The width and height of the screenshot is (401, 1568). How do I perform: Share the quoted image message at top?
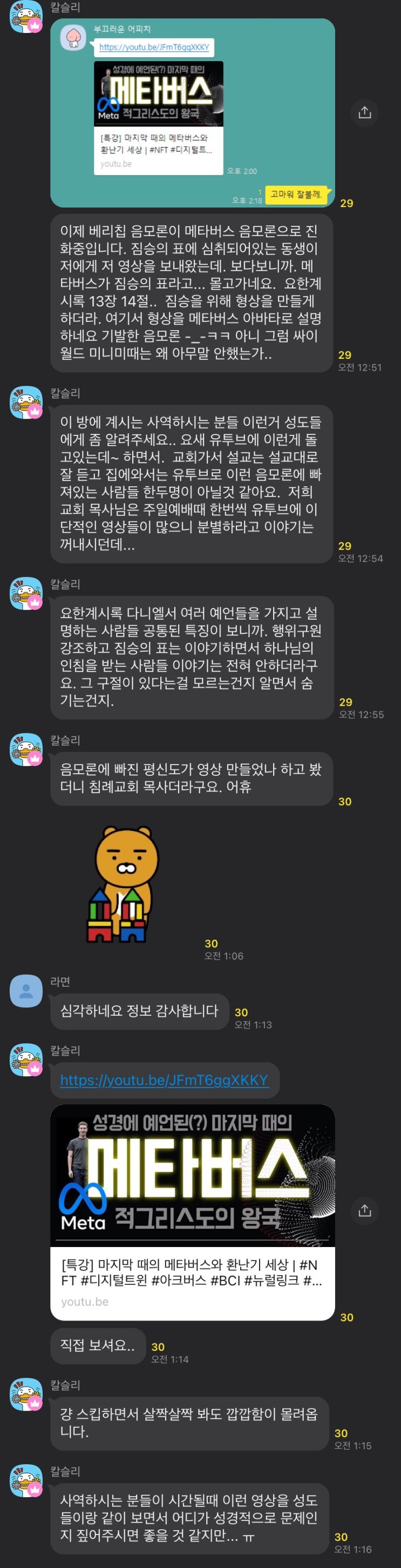click(364, 112)
